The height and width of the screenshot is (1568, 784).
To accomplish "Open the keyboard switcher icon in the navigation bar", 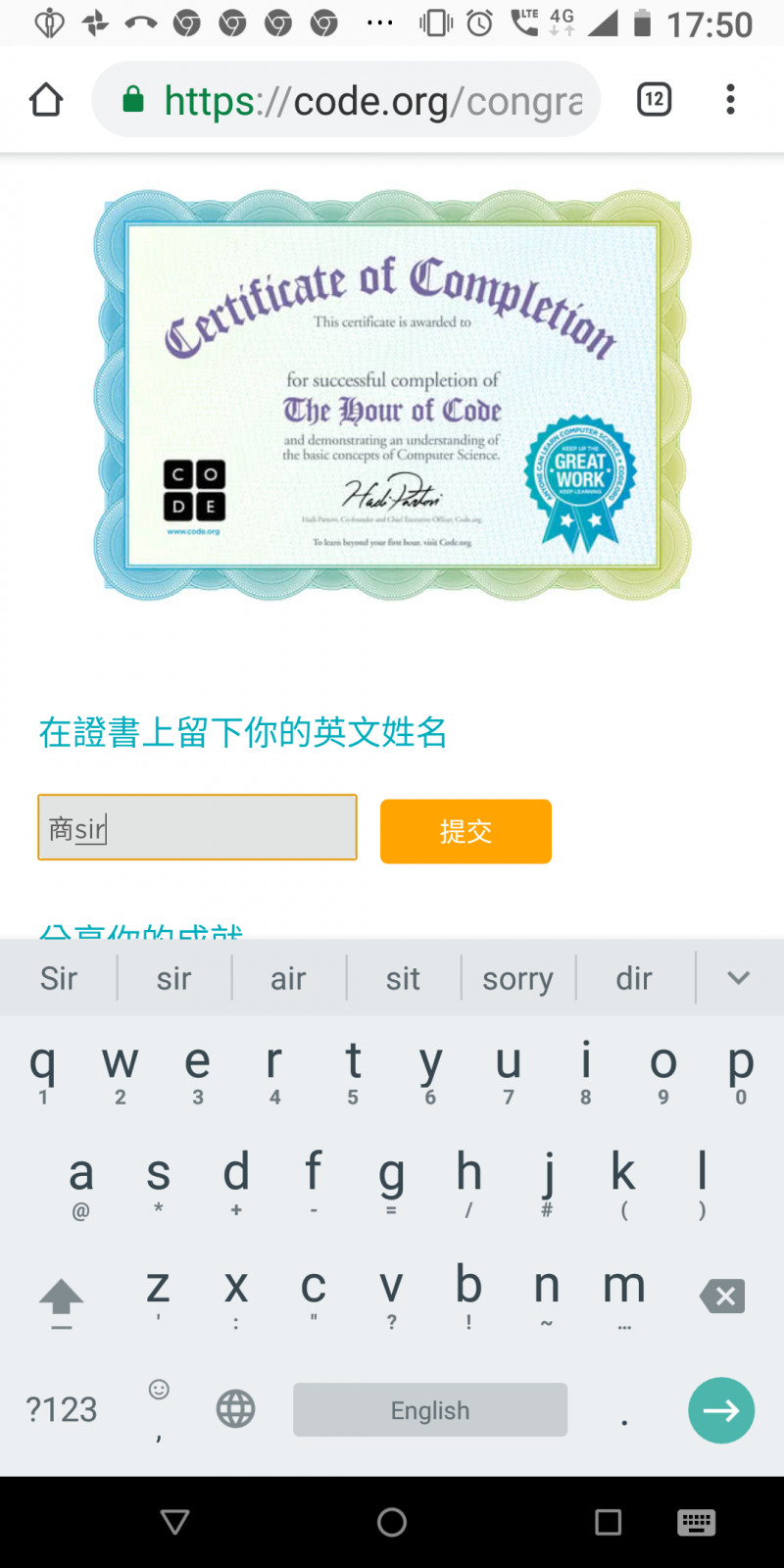I will [x=696, y=1522].
